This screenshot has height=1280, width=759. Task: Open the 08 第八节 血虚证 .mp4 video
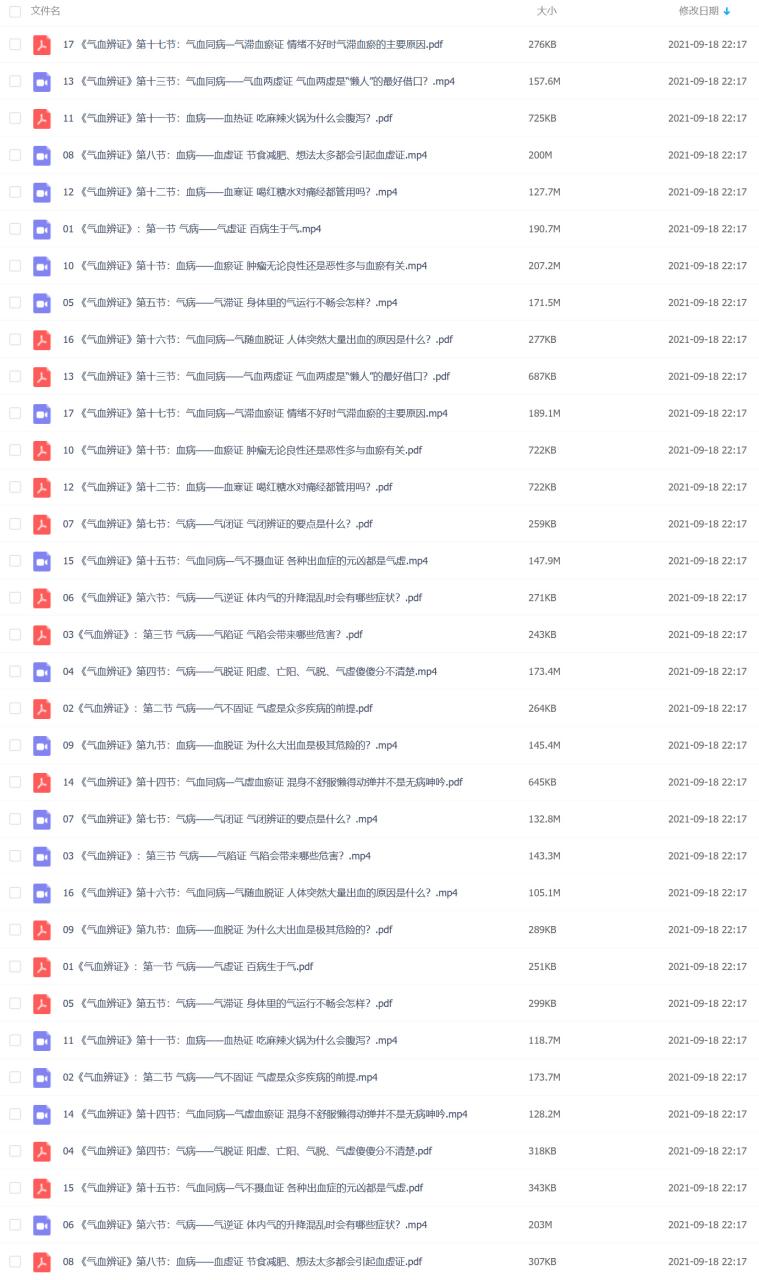click(245, 155)
